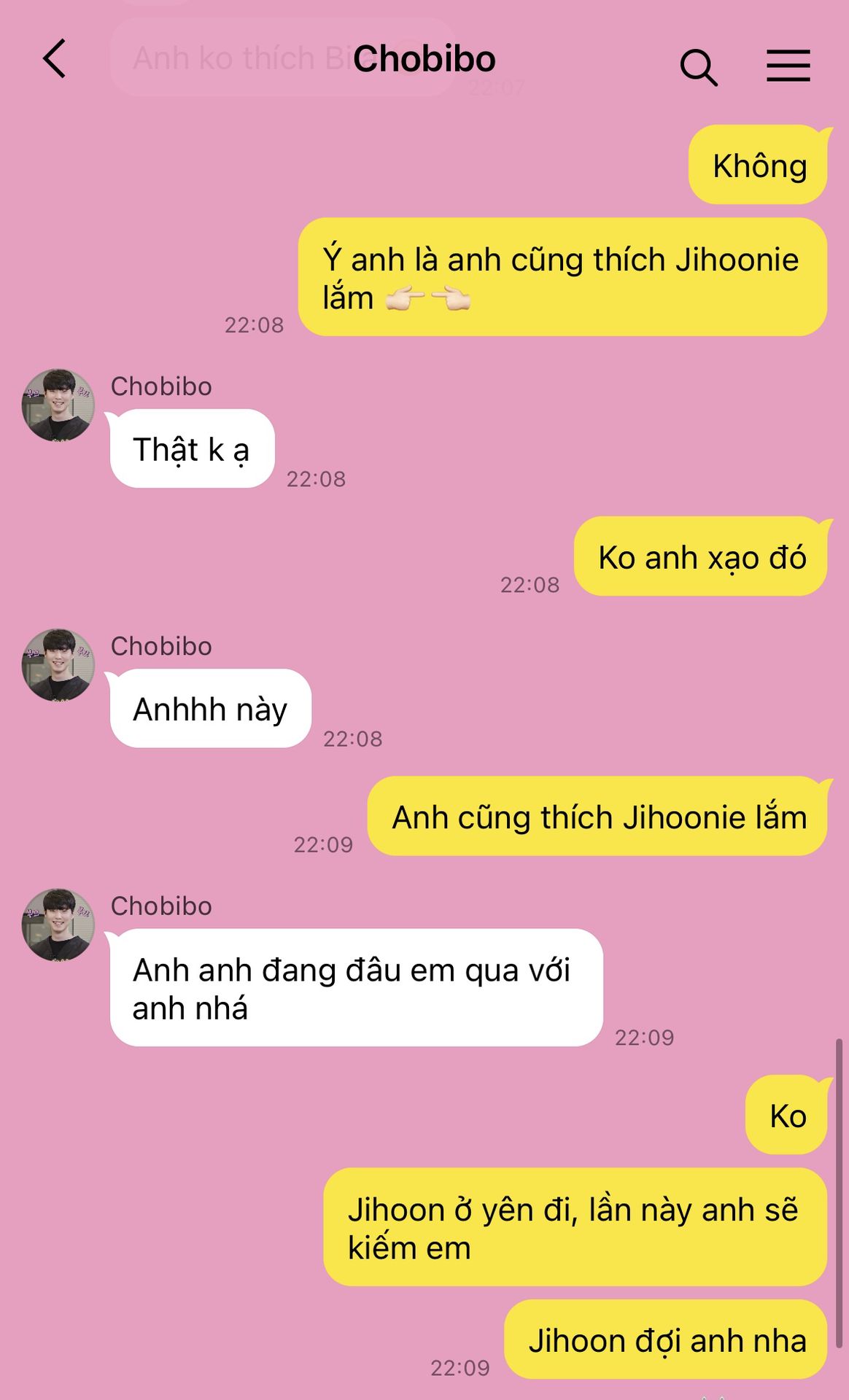View Chobibo's avatar beside 'Anhhh này'
The height and width of the screenshot is (1400, 849).
coord(58,664)
